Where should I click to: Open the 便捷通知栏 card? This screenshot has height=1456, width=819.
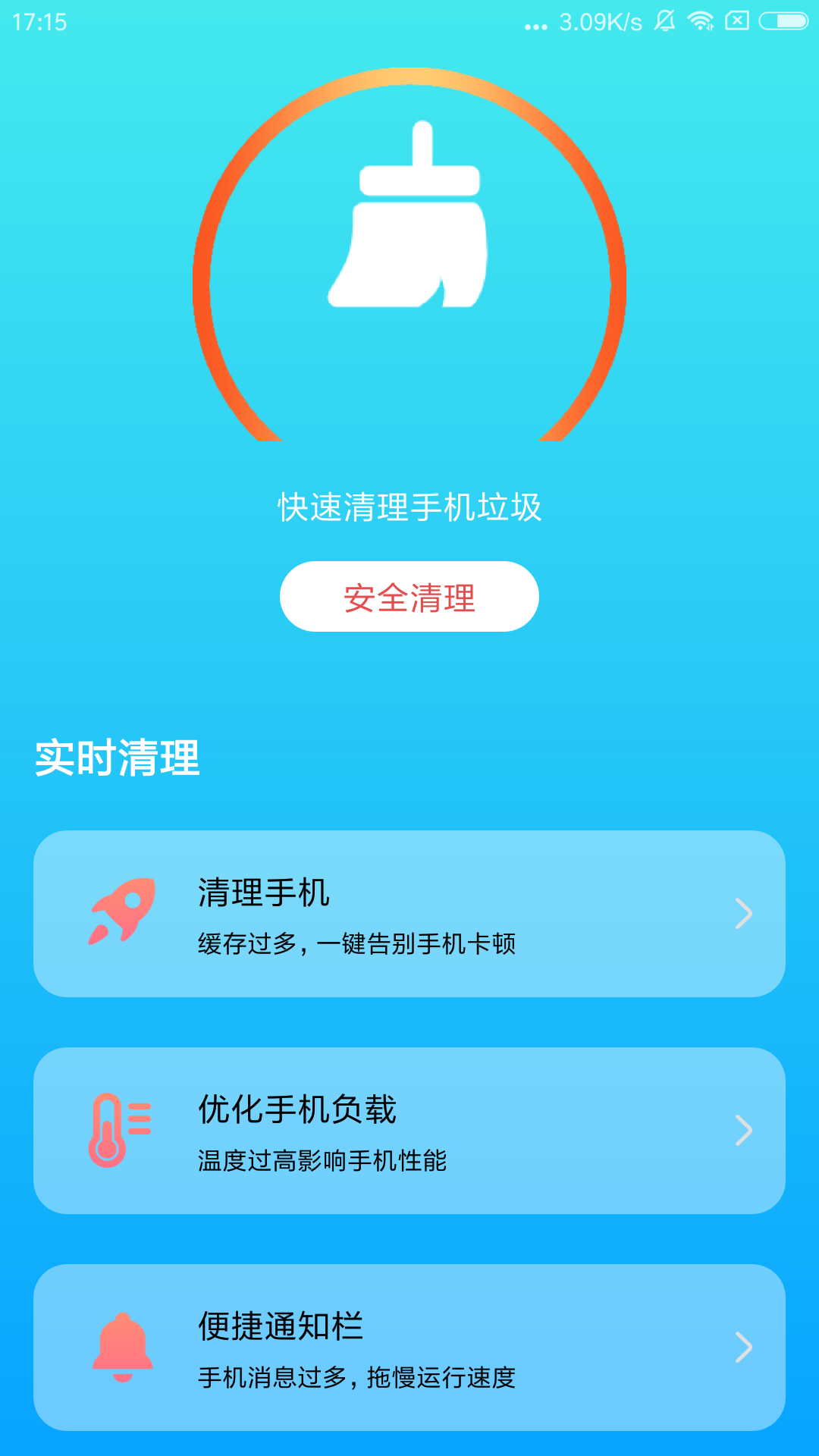pos(409,1348)
